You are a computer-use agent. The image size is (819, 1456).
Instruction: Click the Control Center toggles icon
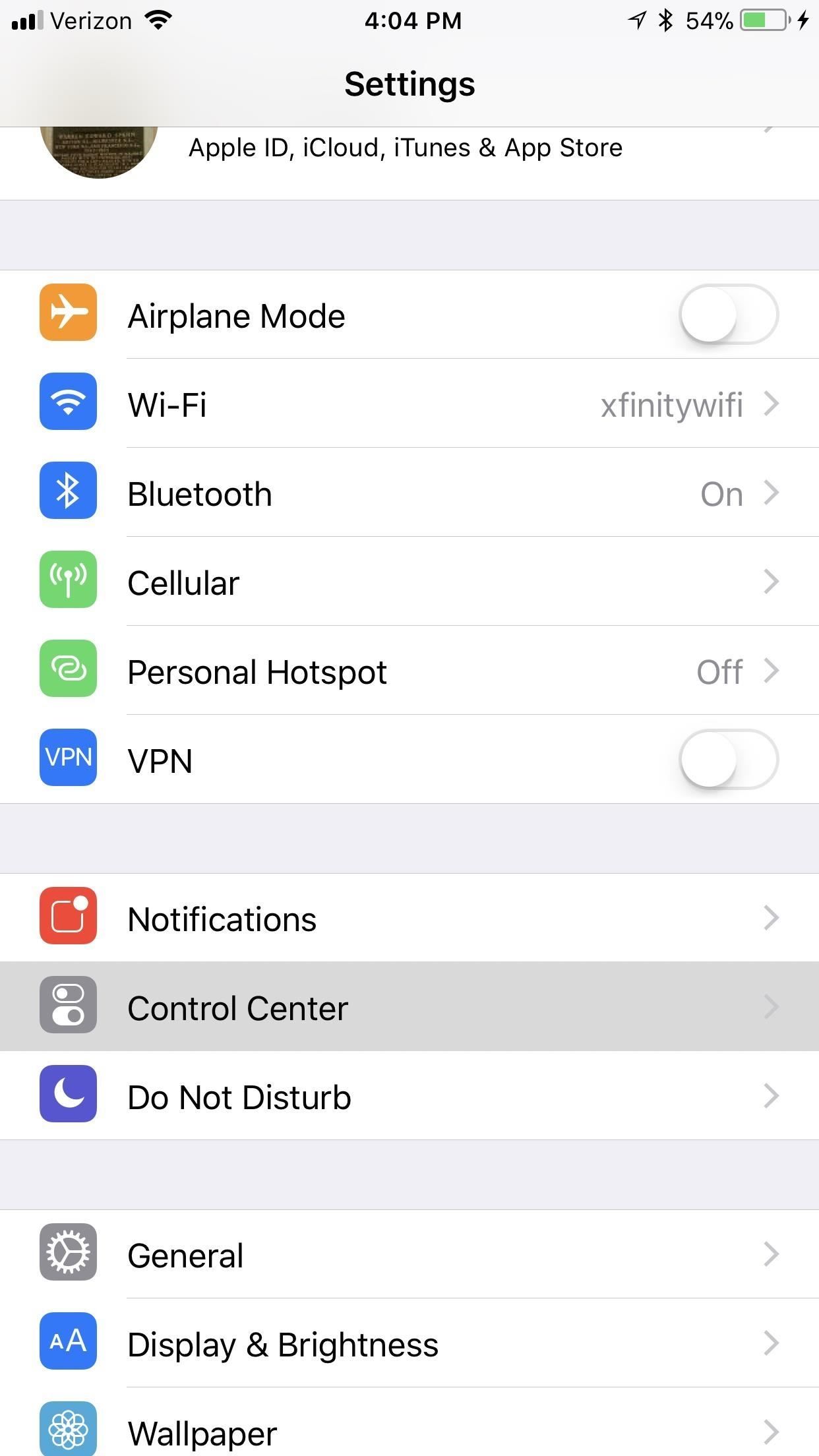point(68,1006)
